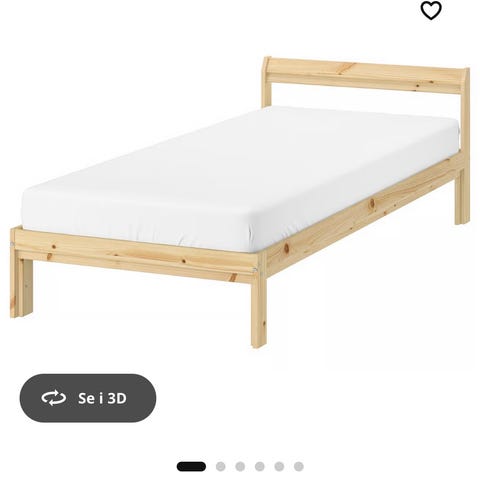Jump to the second image indicator dot
The height and width of the screenshot is (480, 480).
click(x=220, y=466)
